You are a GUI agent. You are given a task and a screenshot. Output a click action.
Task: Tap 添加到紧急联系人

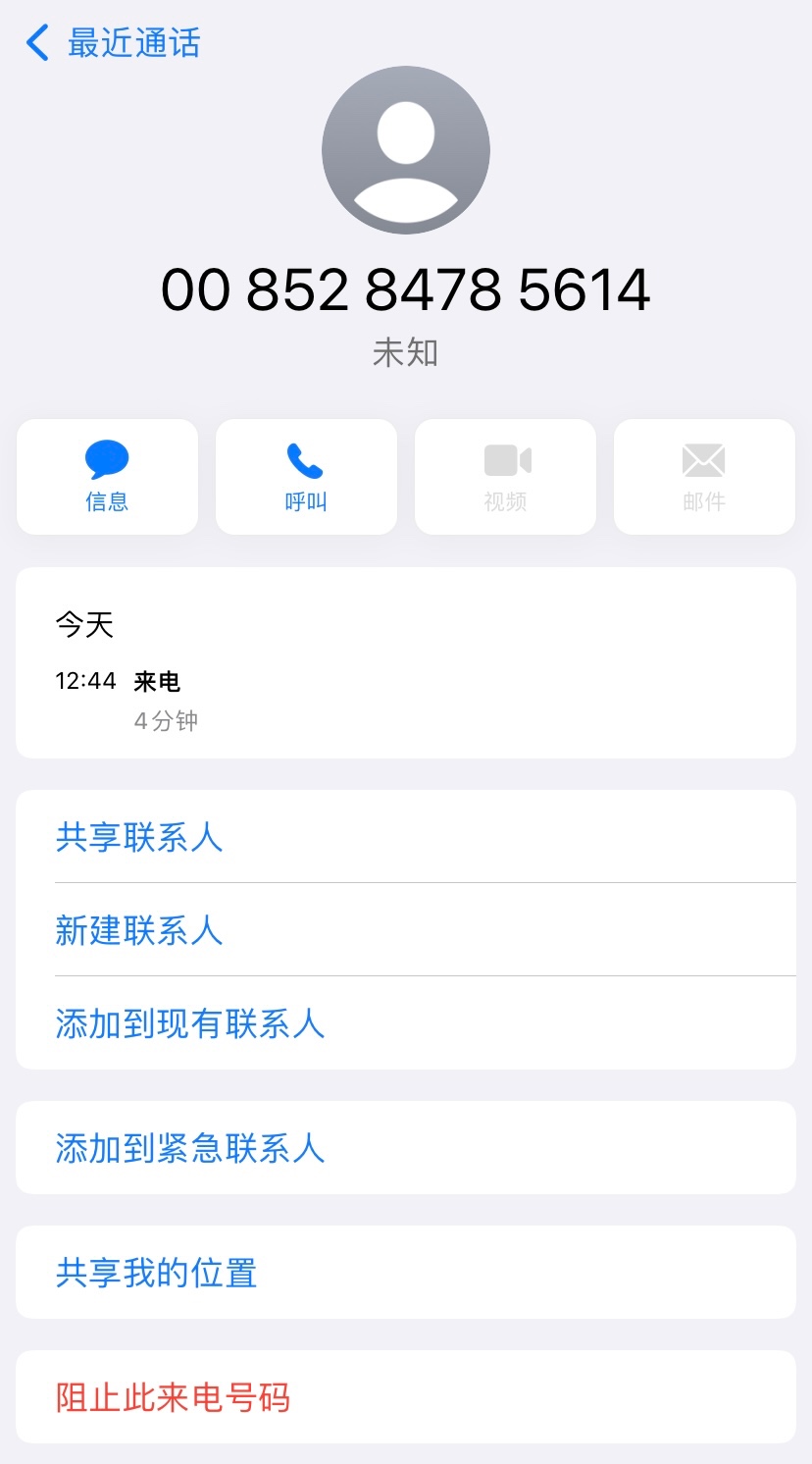point(189,1148)
